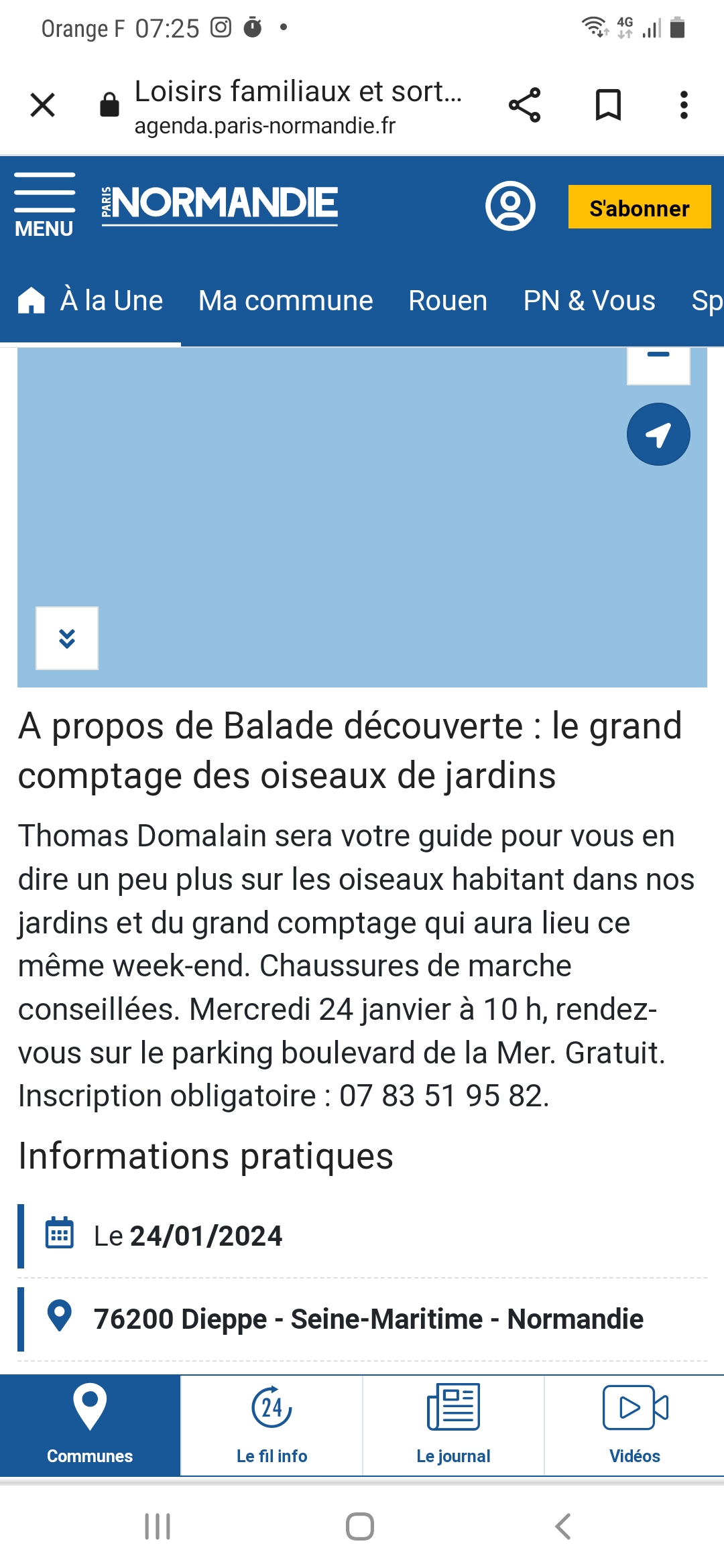Image resolution: width=724 pixels, height=1568 pixels.
Task: Open the user account icon
Action: point(510,206)
